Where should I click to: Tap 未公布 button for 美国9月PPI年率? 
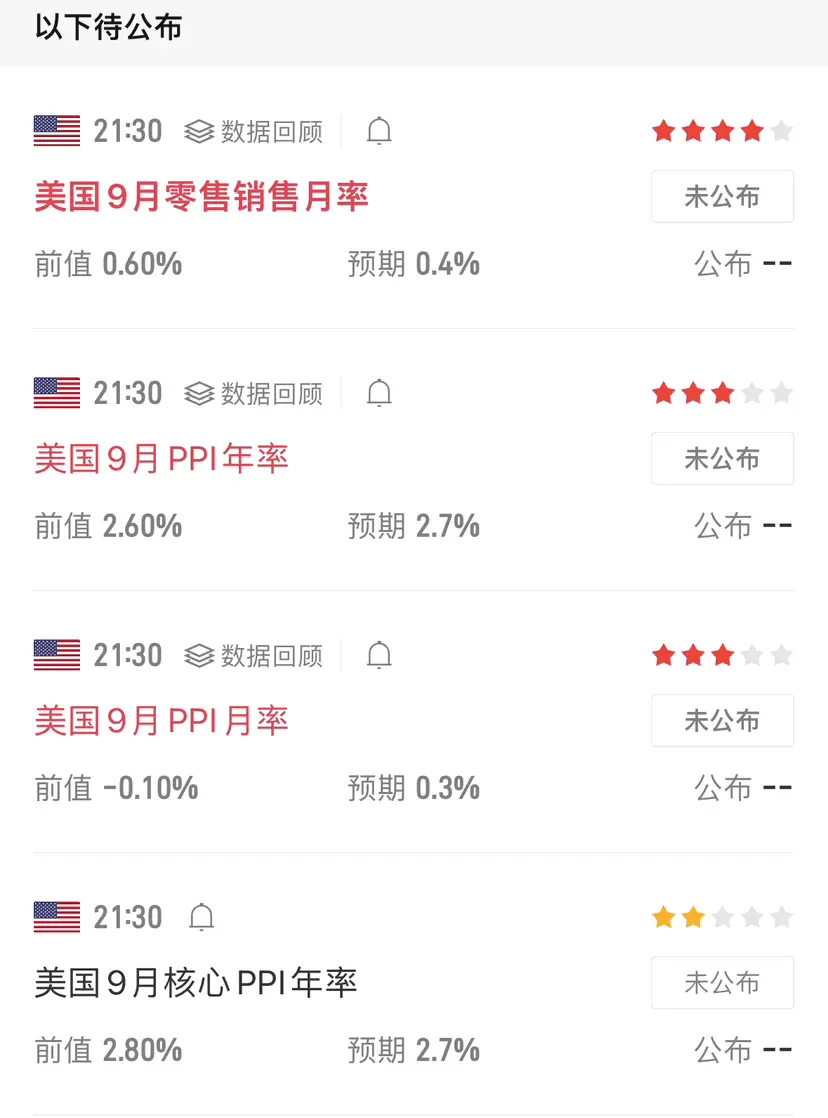[x=722, y=458]
